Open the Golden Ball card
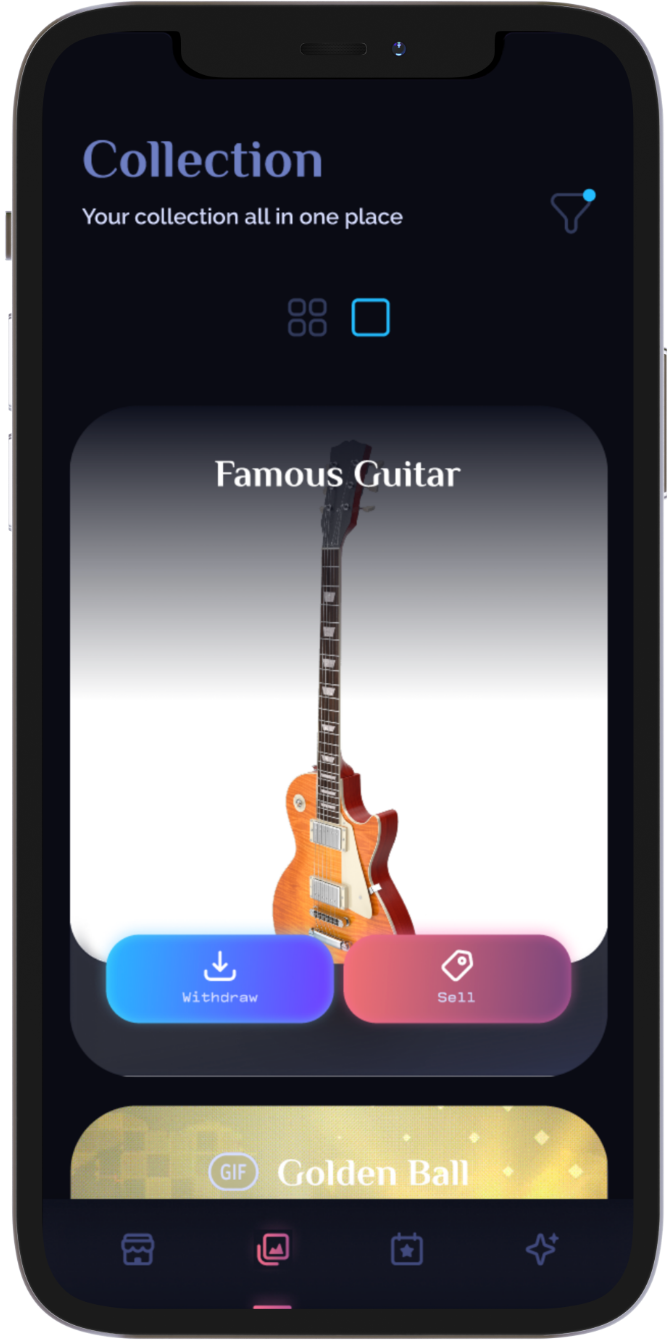The image size is (672, 1340). 338,1160
